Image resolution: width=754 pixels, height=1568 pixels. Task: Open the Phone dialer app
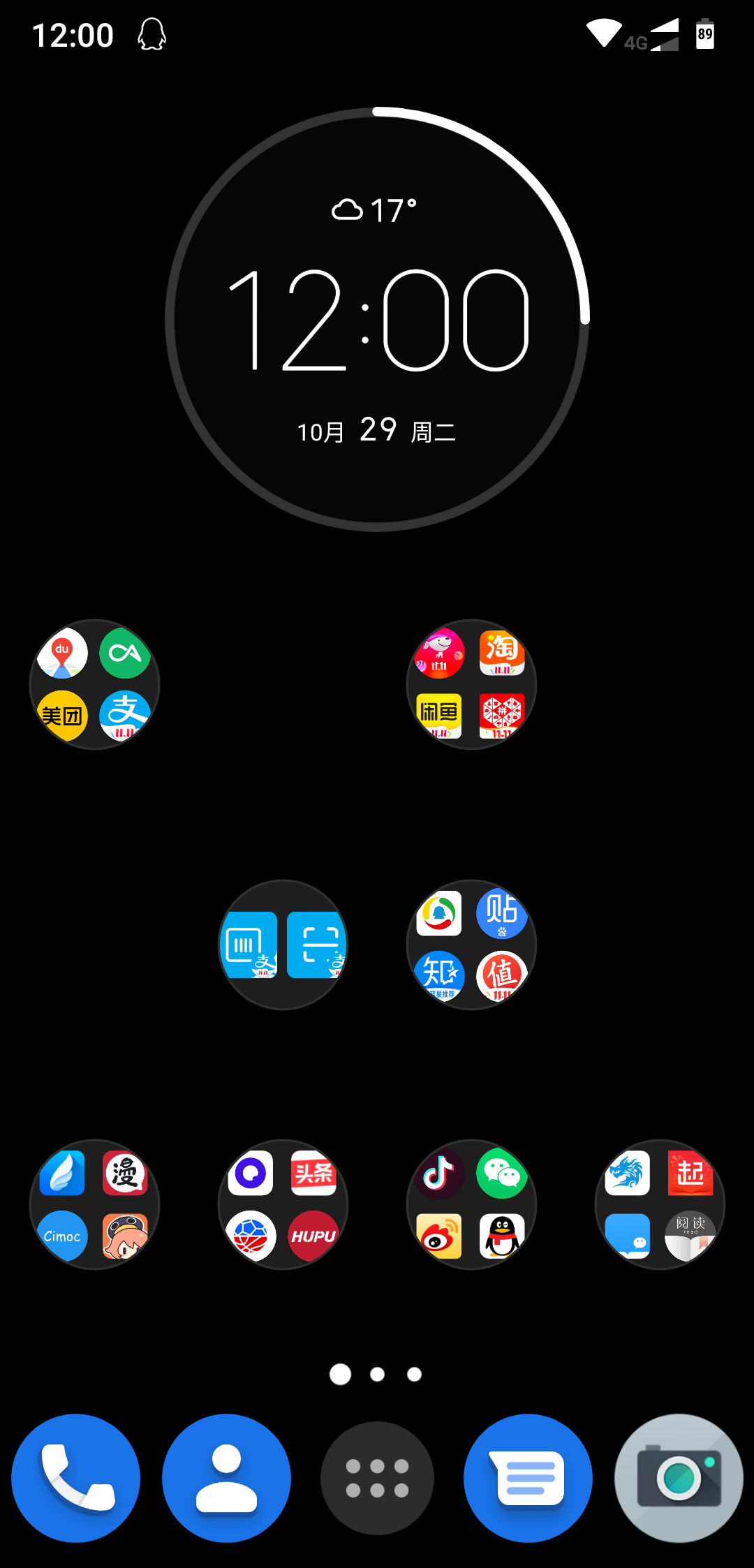coord(75,1478)
